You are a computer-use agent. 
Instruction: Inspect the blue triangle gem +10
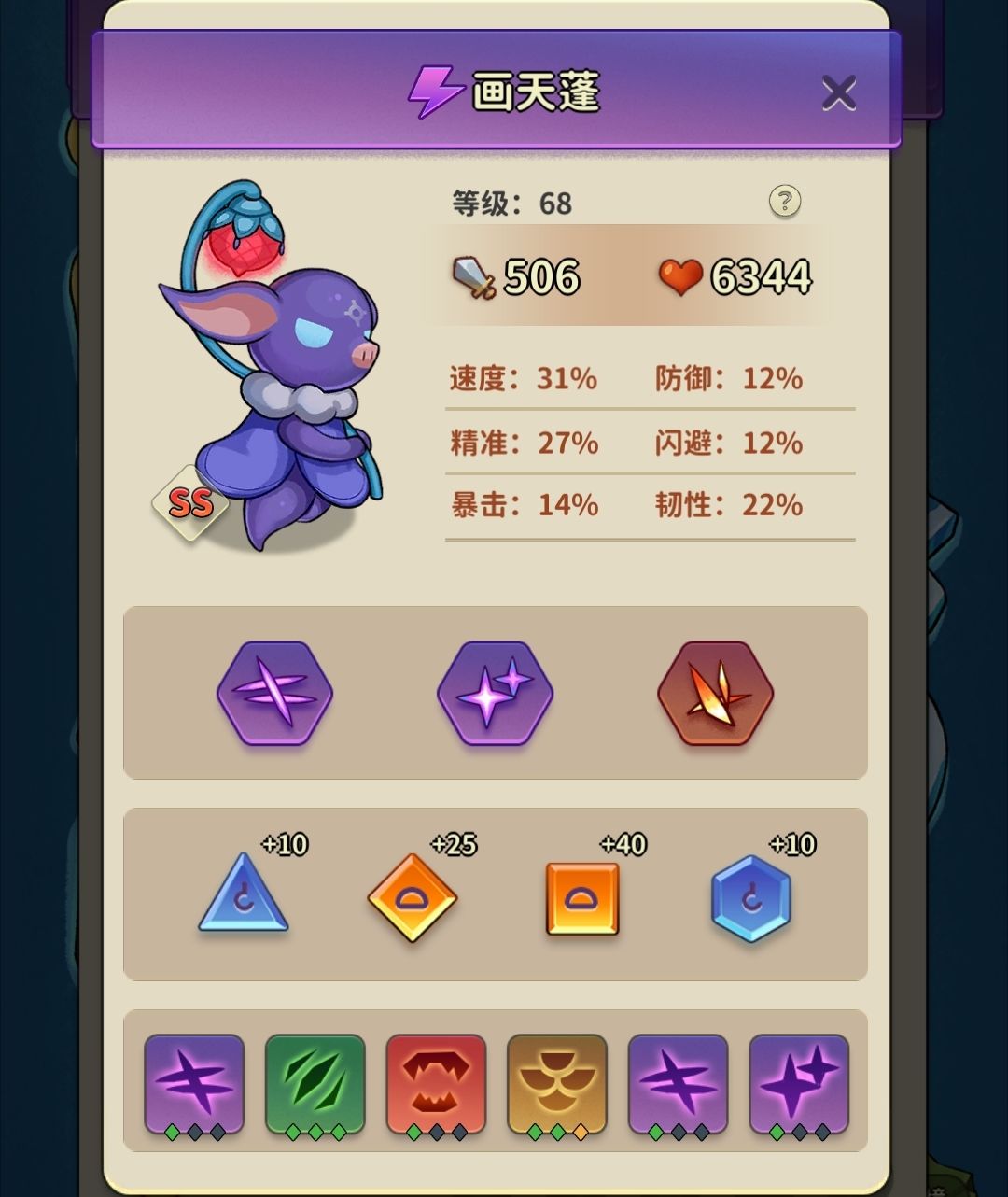pyautogui.click(x=244, y=896)
